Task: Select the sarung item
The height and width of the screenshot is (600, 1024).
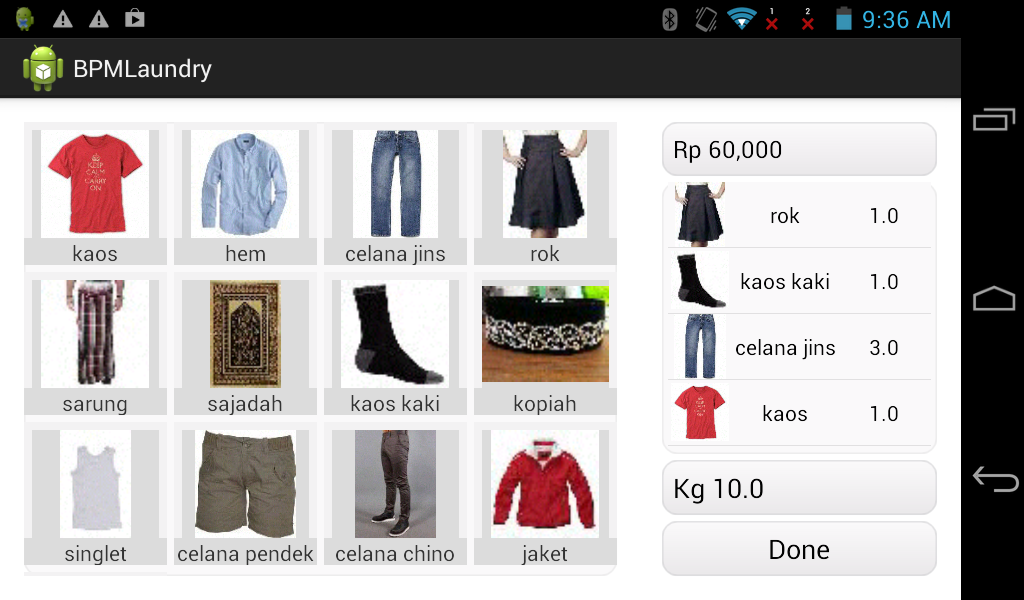Action: (95, 345)
